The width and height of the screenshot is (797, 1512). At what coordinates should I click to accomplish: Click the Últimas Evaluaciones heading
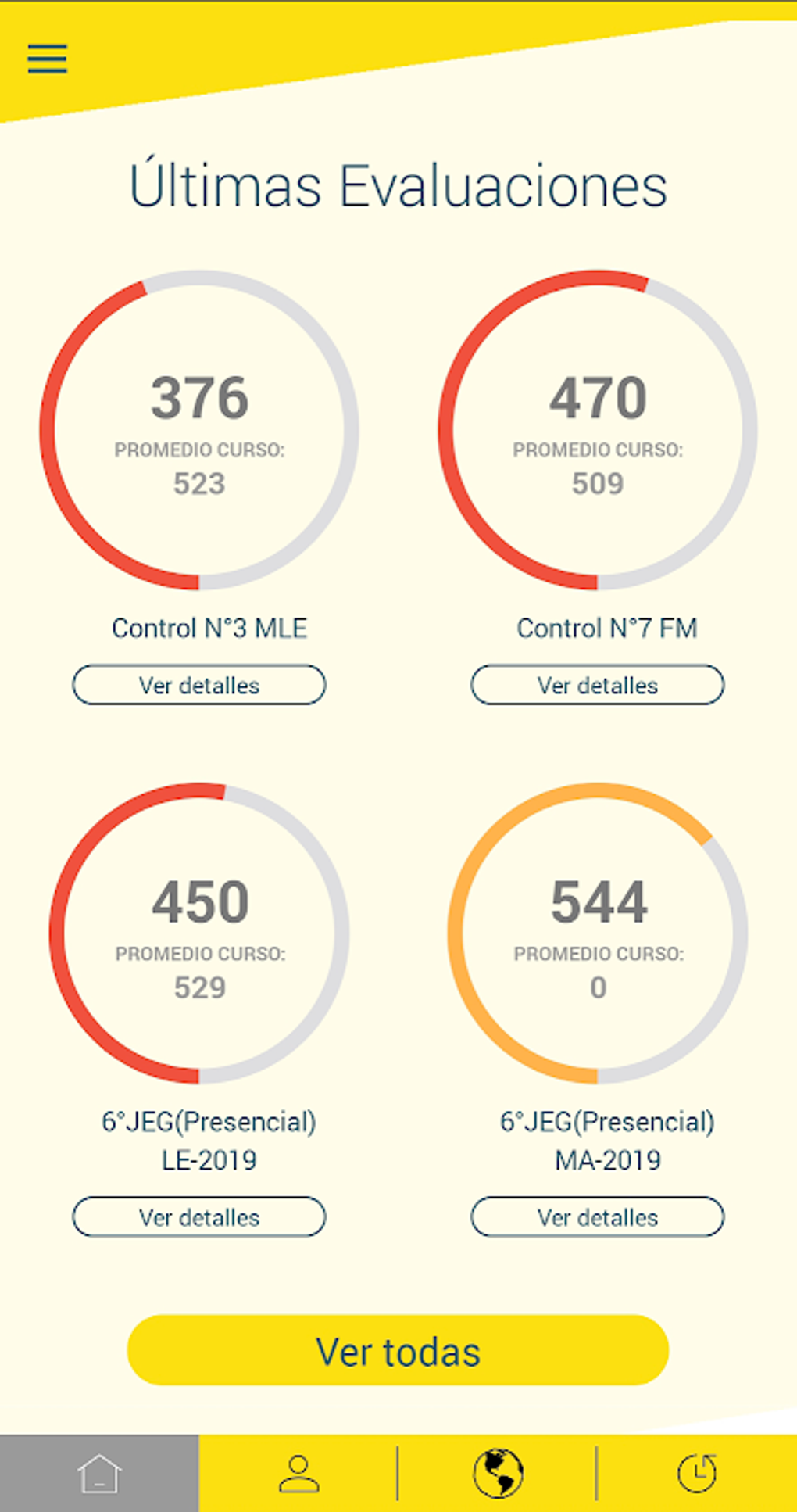click(x=398, y=185)
